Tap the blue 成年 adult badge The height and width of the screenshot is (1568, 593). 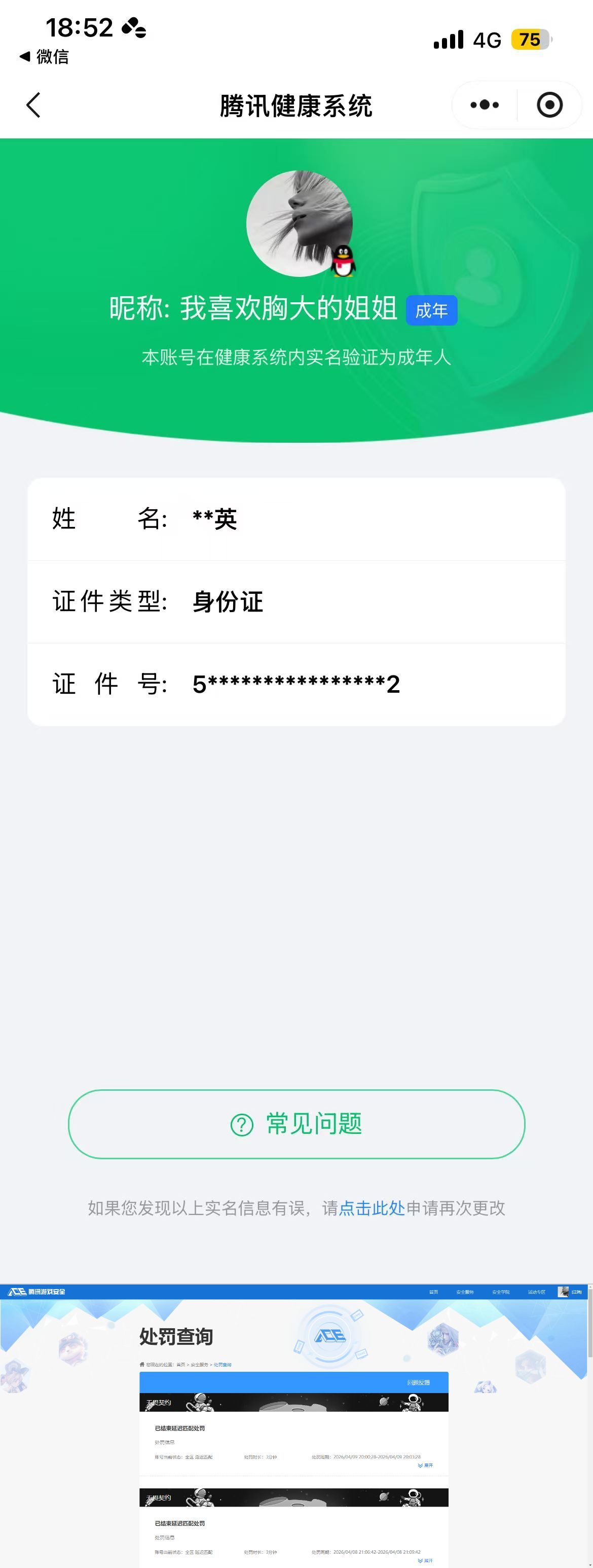point(432,310)
